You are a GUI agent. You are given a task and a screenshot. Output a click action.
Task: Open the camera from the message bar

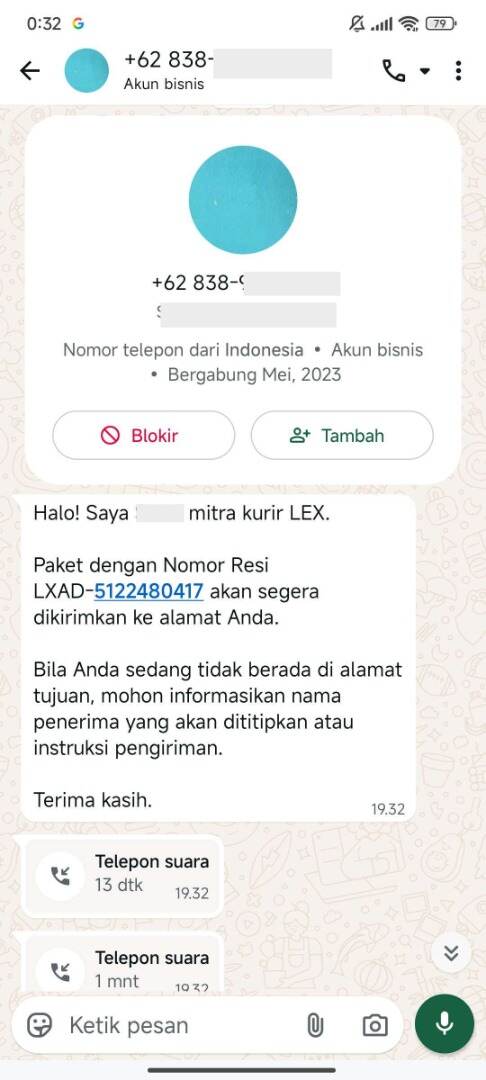[375, 1025]
